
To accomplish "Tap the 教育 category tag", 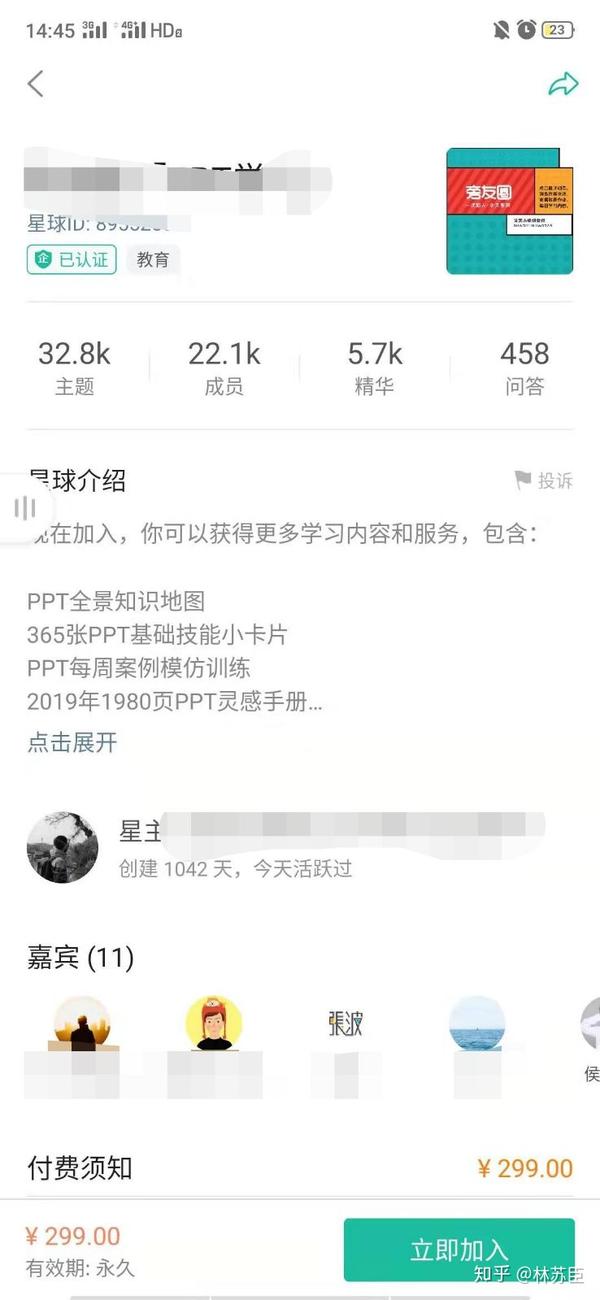I will [x=153, y=260].
